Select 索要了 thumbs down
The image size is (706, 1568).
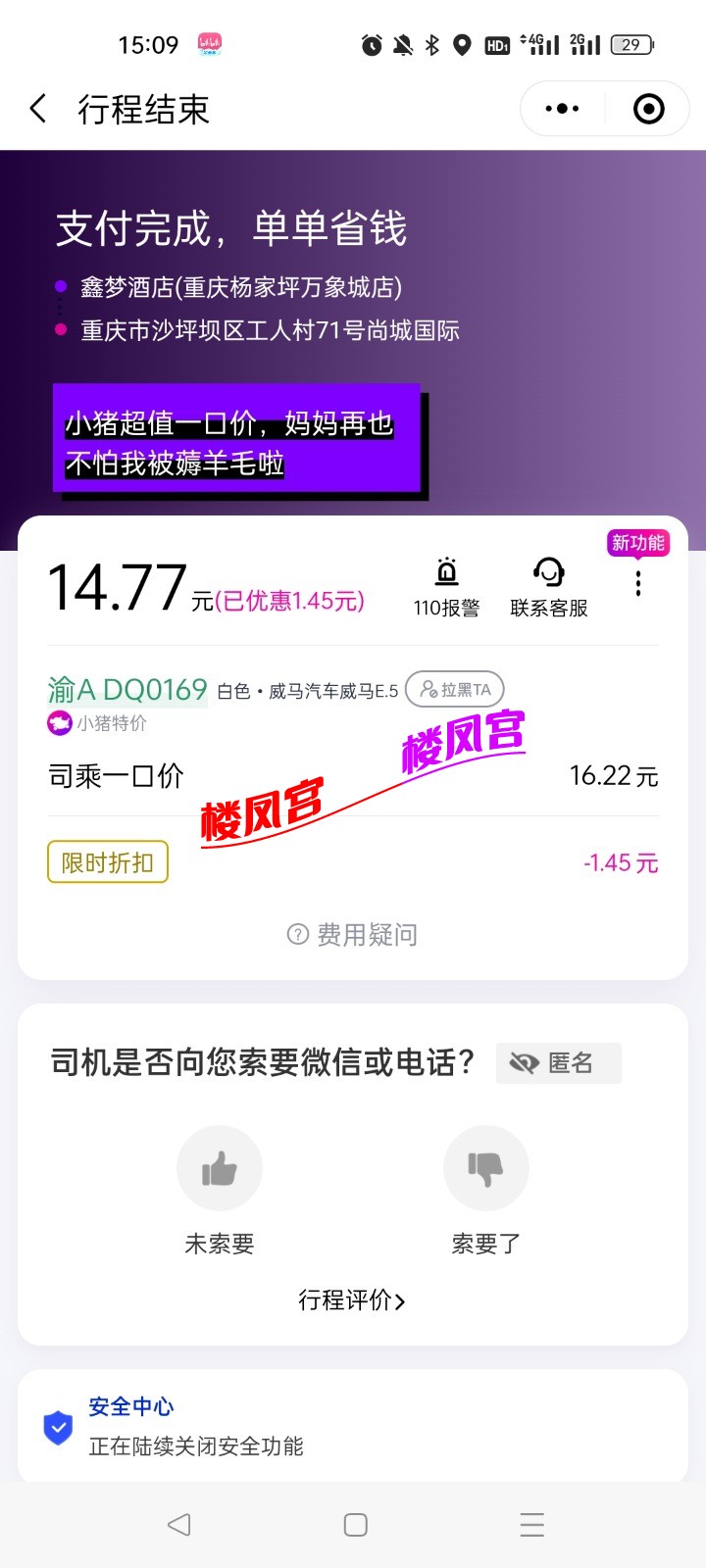pos(486,1168)
